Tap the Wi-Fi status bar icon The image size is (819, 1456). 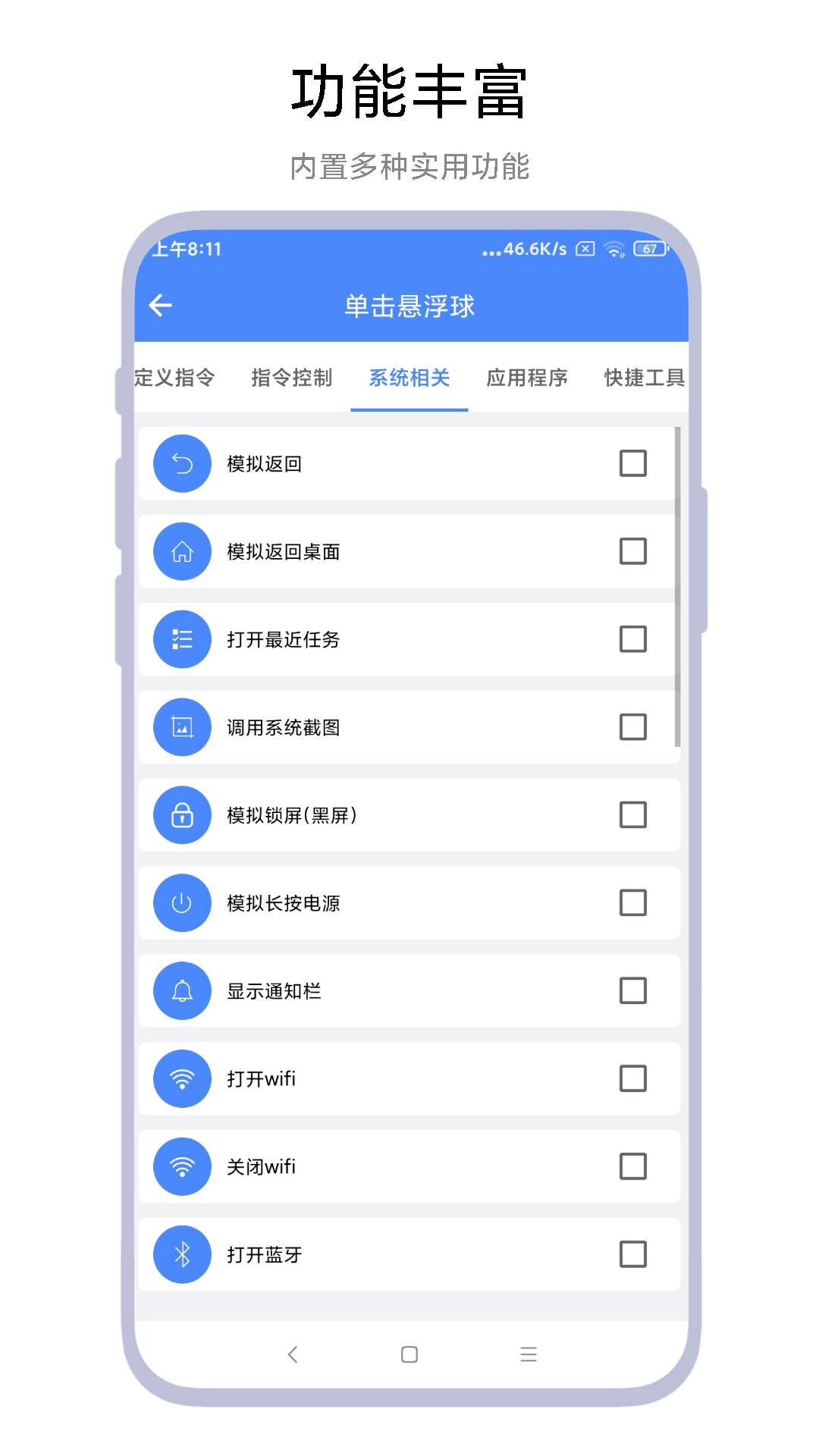point(611,249)
